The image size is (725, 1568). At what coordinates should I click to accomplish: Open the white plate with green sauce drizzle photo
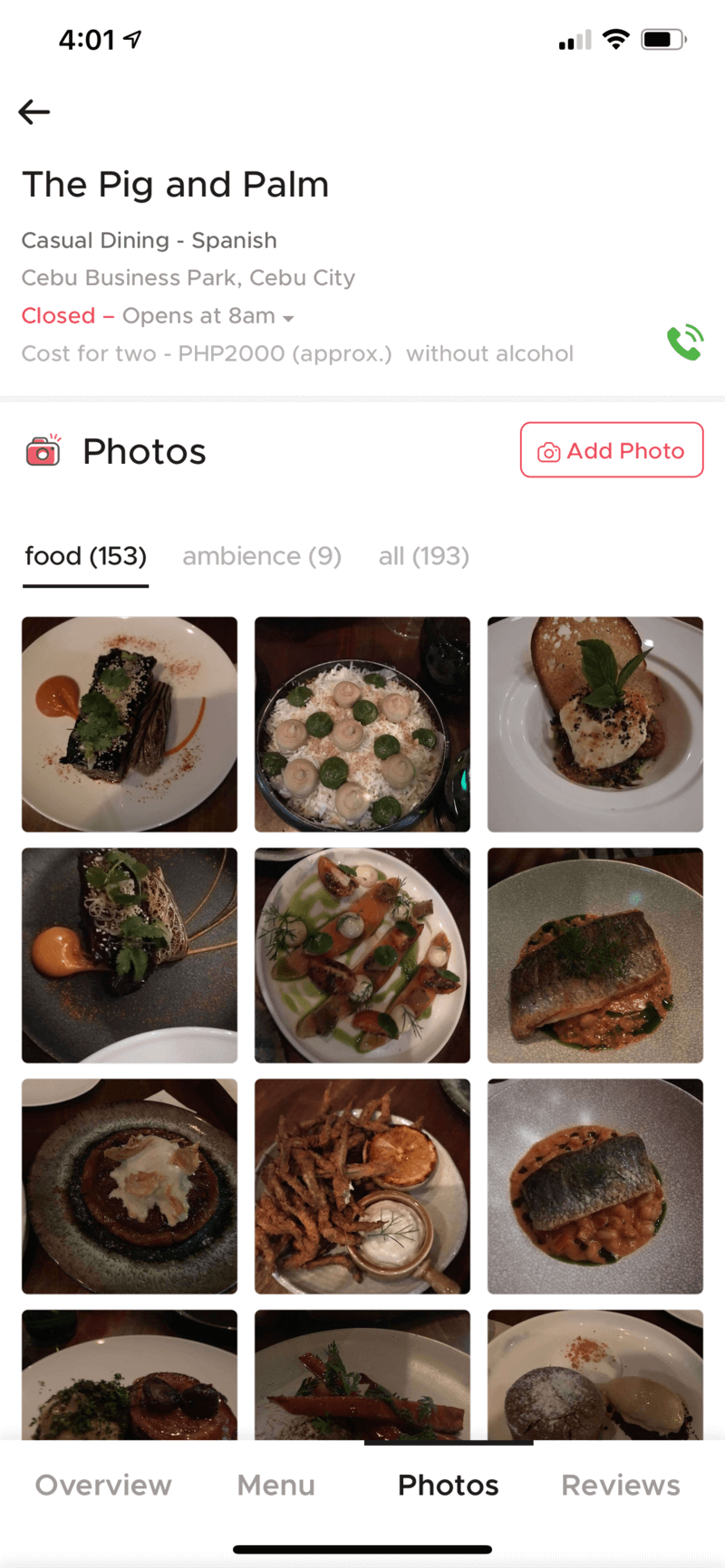tap(362, 955)
